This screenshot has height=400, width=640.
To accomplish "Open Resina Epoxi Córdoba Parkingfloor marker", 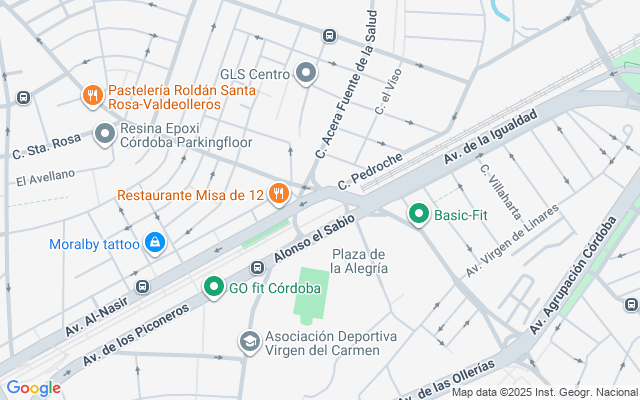I will coord(105,134).
